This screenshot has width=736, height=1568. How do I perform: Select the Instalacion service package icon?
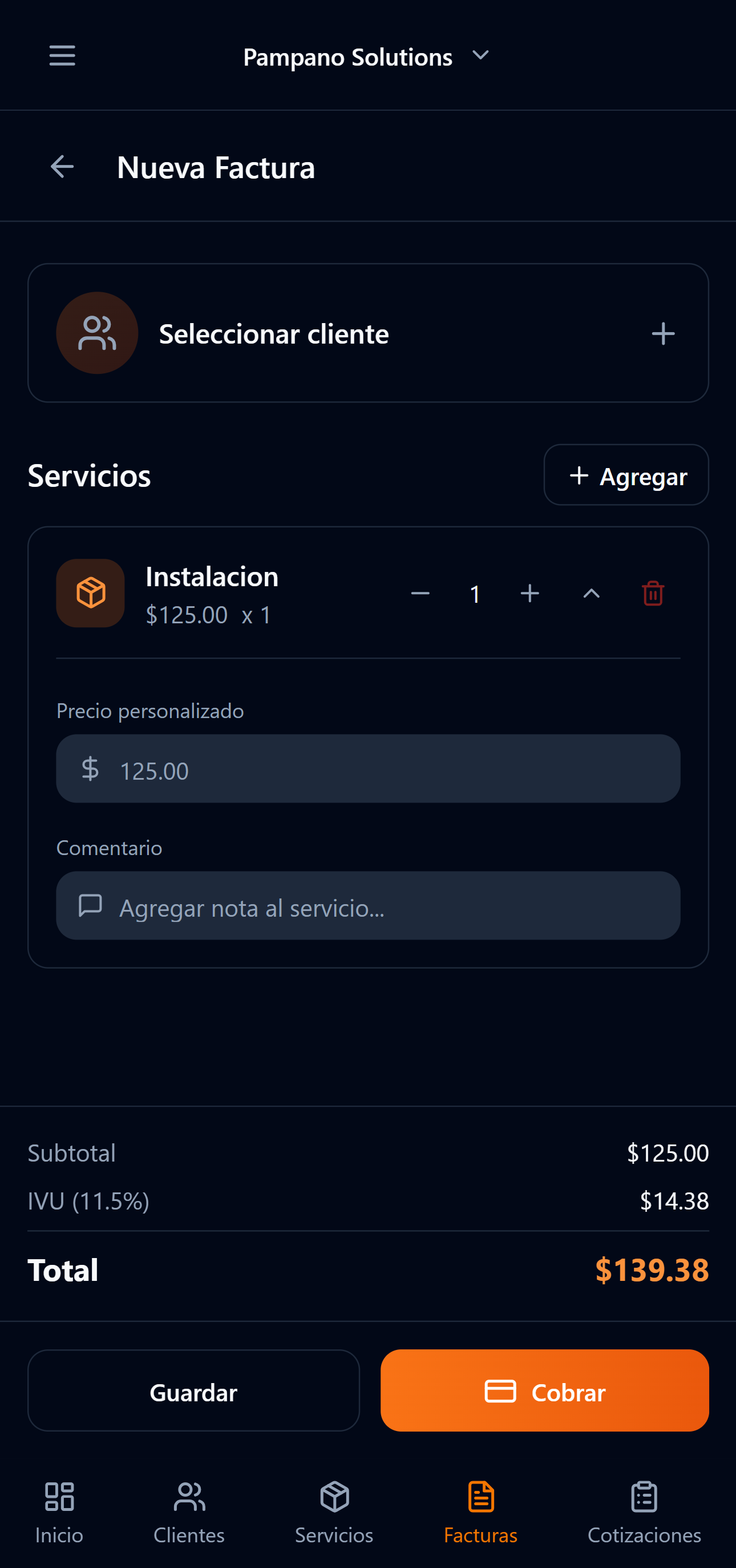point(90,593)
